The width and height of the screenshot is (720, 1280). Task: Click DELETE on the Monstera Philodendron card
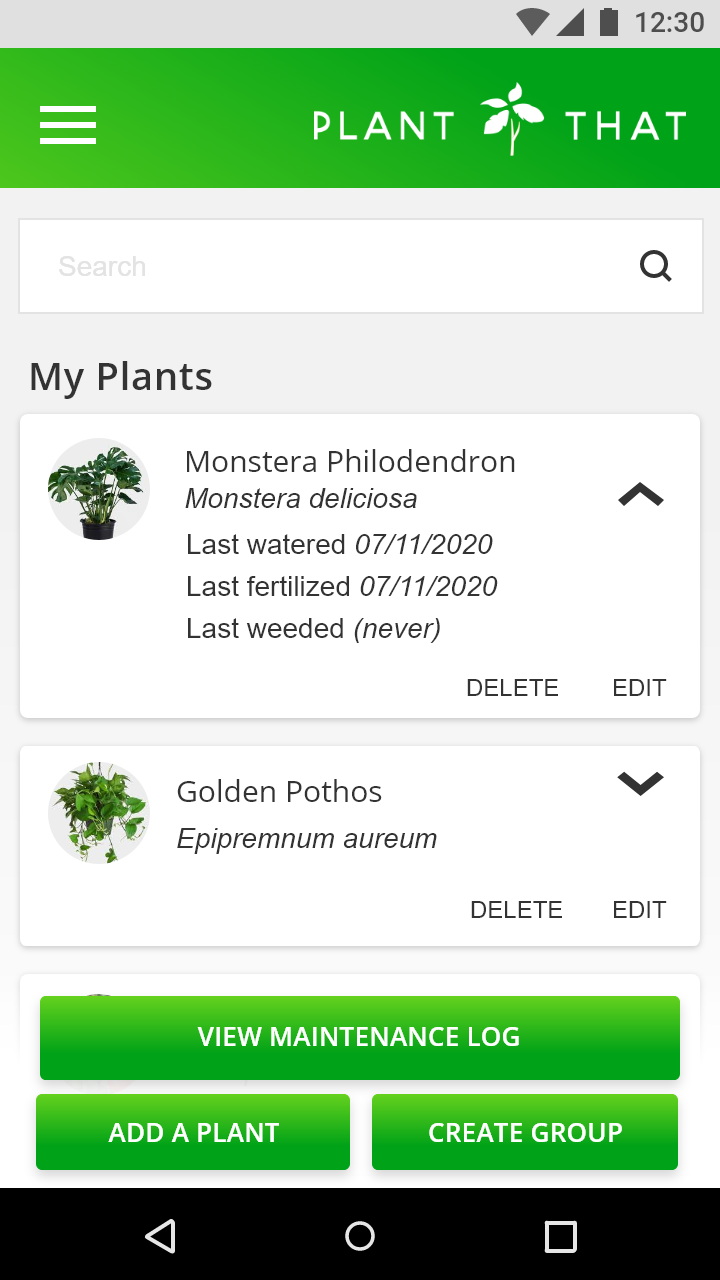pos(512,687)
